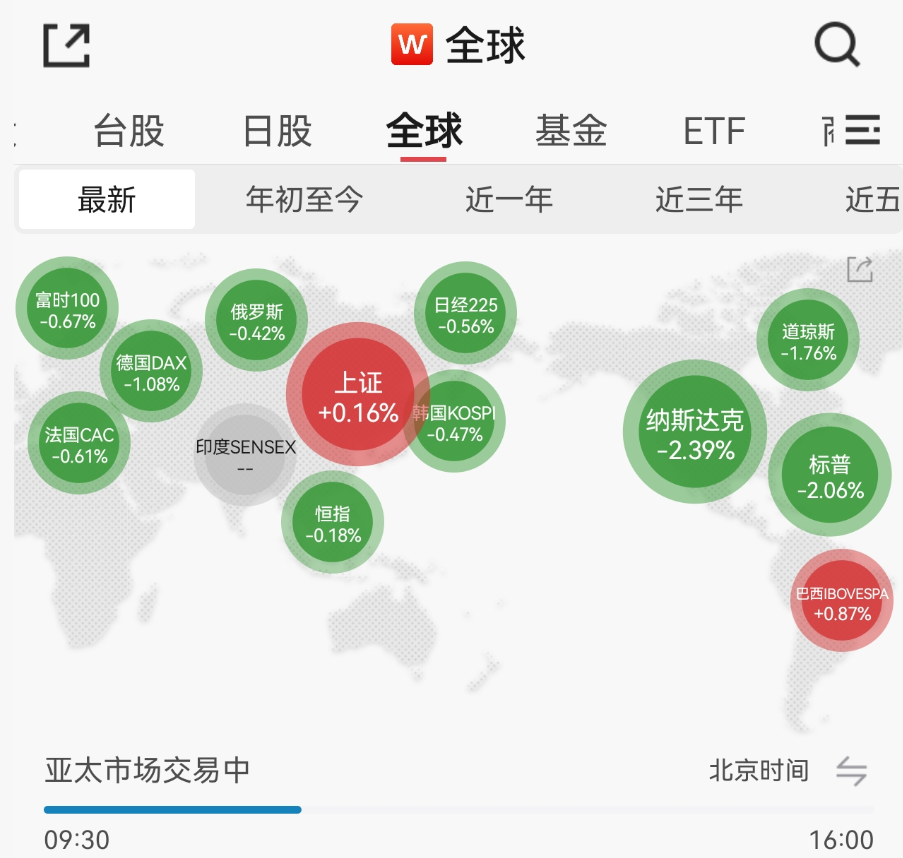This screenshot has width=903, height=858.
Task: Check the 日经225 index bubble
Action: coord(465,315)
